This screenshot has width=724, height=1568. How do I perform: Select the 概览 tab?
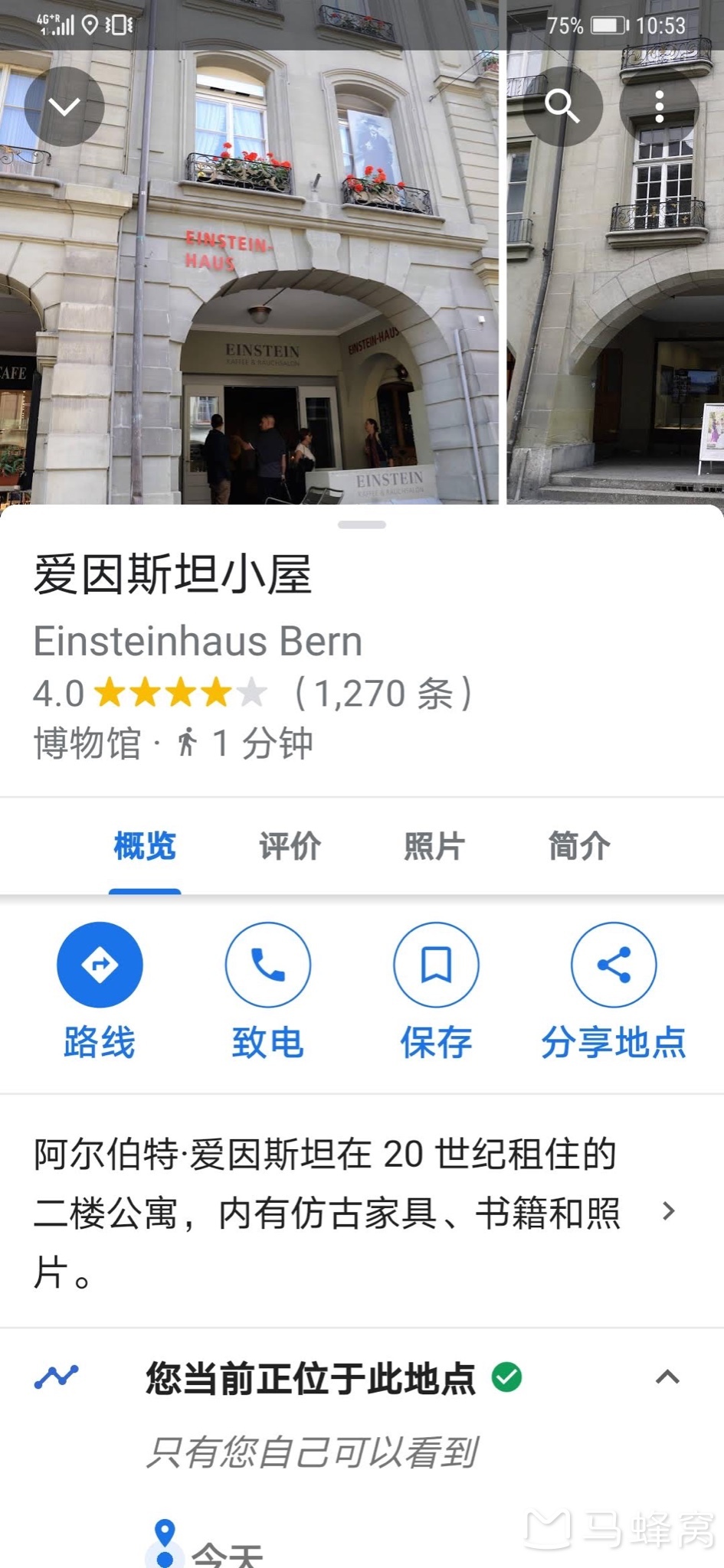pos(145,847)
